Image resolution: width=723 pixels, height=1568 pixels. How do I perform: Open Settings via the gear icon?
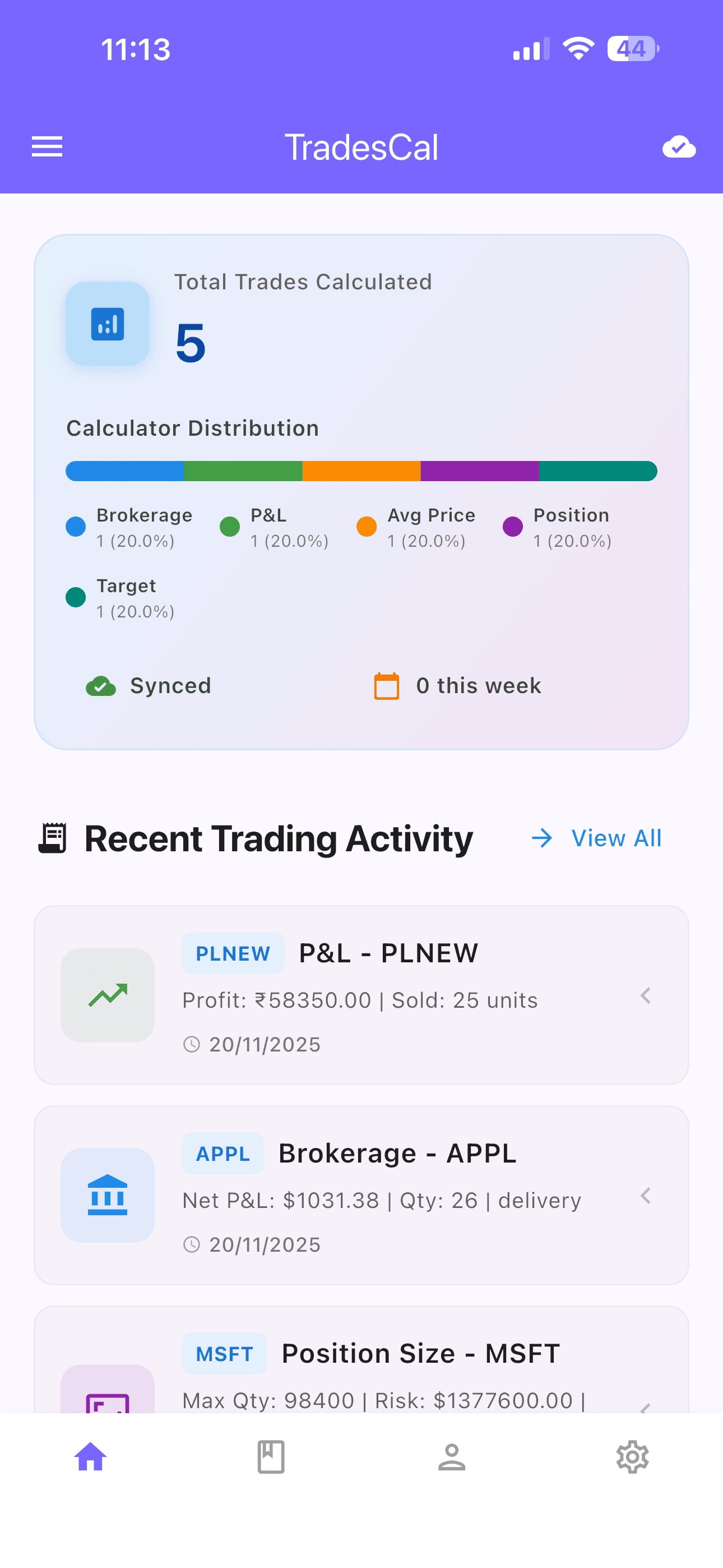[x=632, y=1456]
